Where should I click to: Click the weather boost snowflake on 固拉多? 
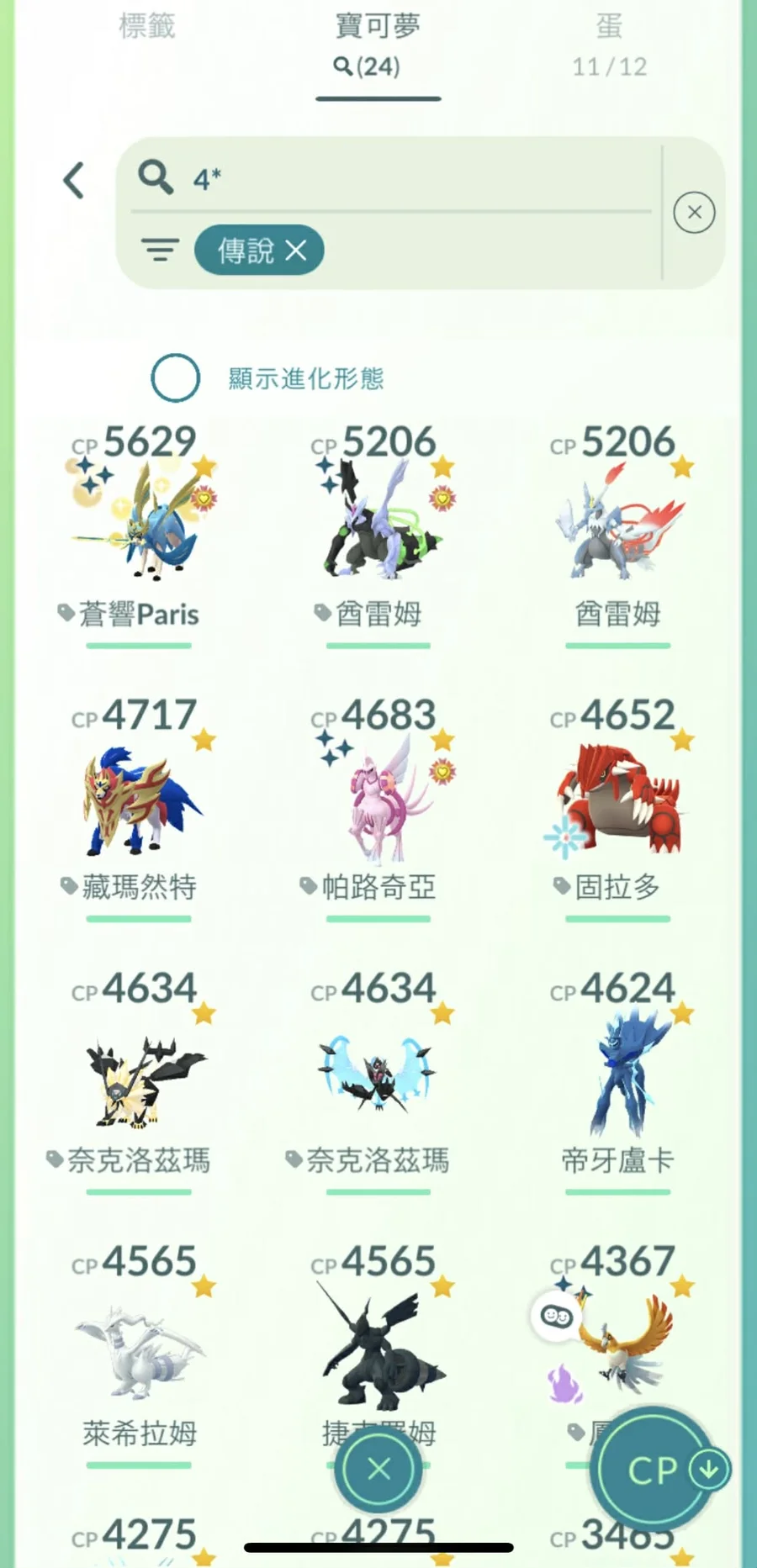point(567,837)
